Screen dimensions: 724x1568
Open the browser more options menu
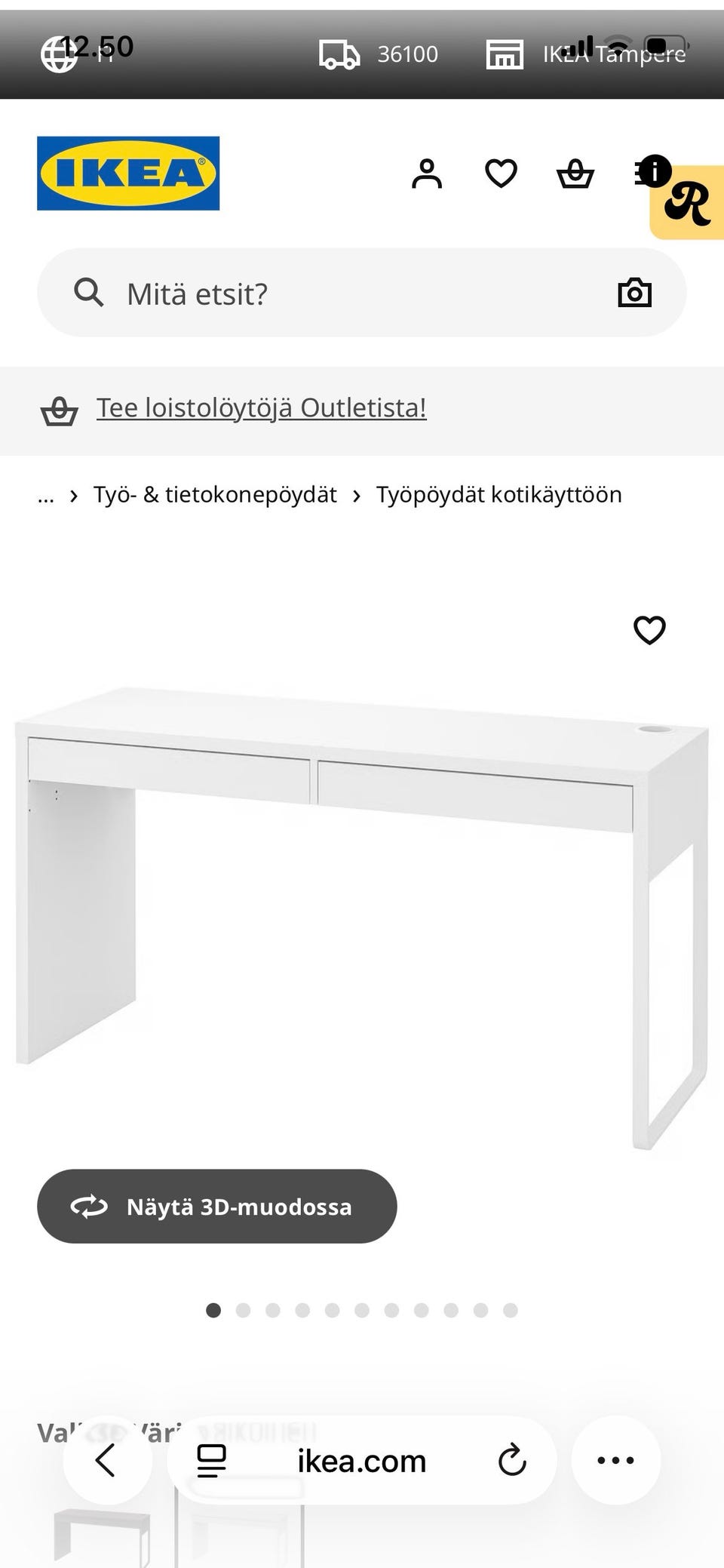click(615, 1459)
